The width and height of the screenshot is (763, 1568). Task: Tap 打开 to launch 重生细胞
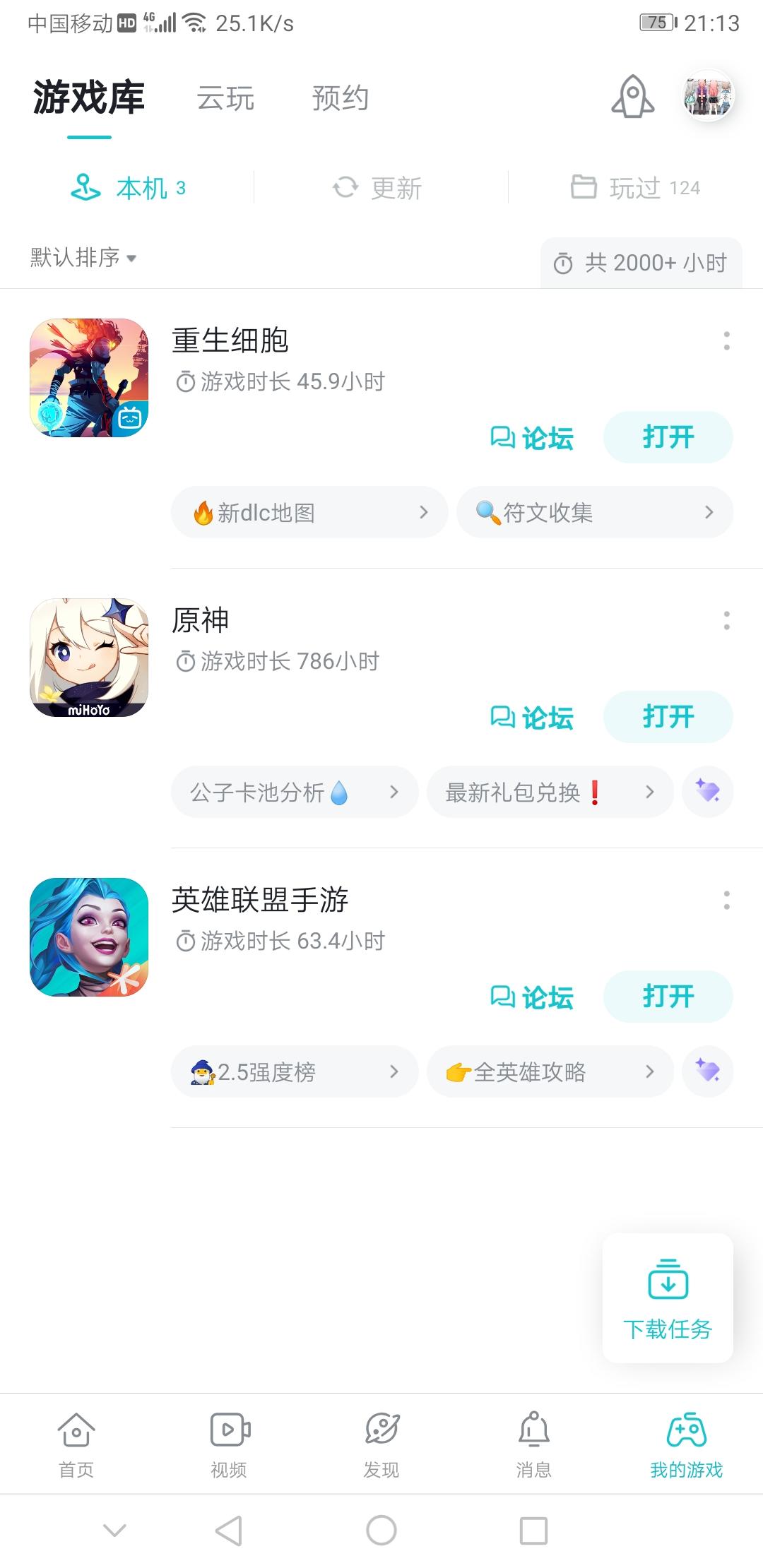click(668, 437)
